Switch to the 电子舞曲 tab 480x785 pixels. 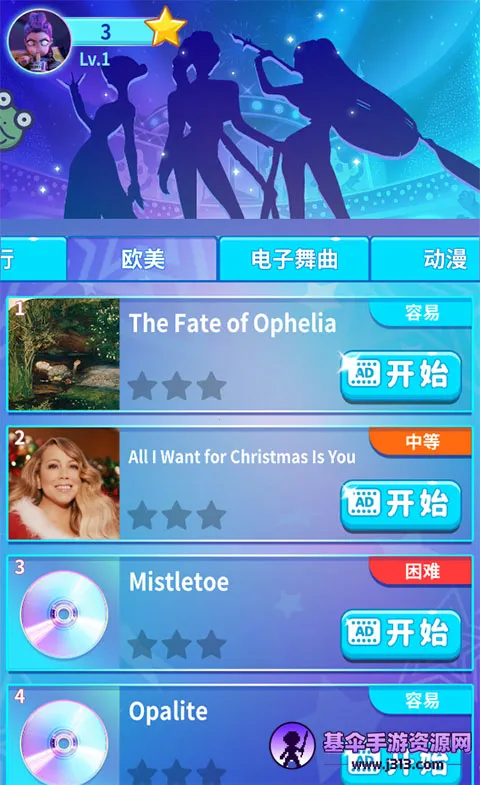pyautogui.click(x=294, y=259)
